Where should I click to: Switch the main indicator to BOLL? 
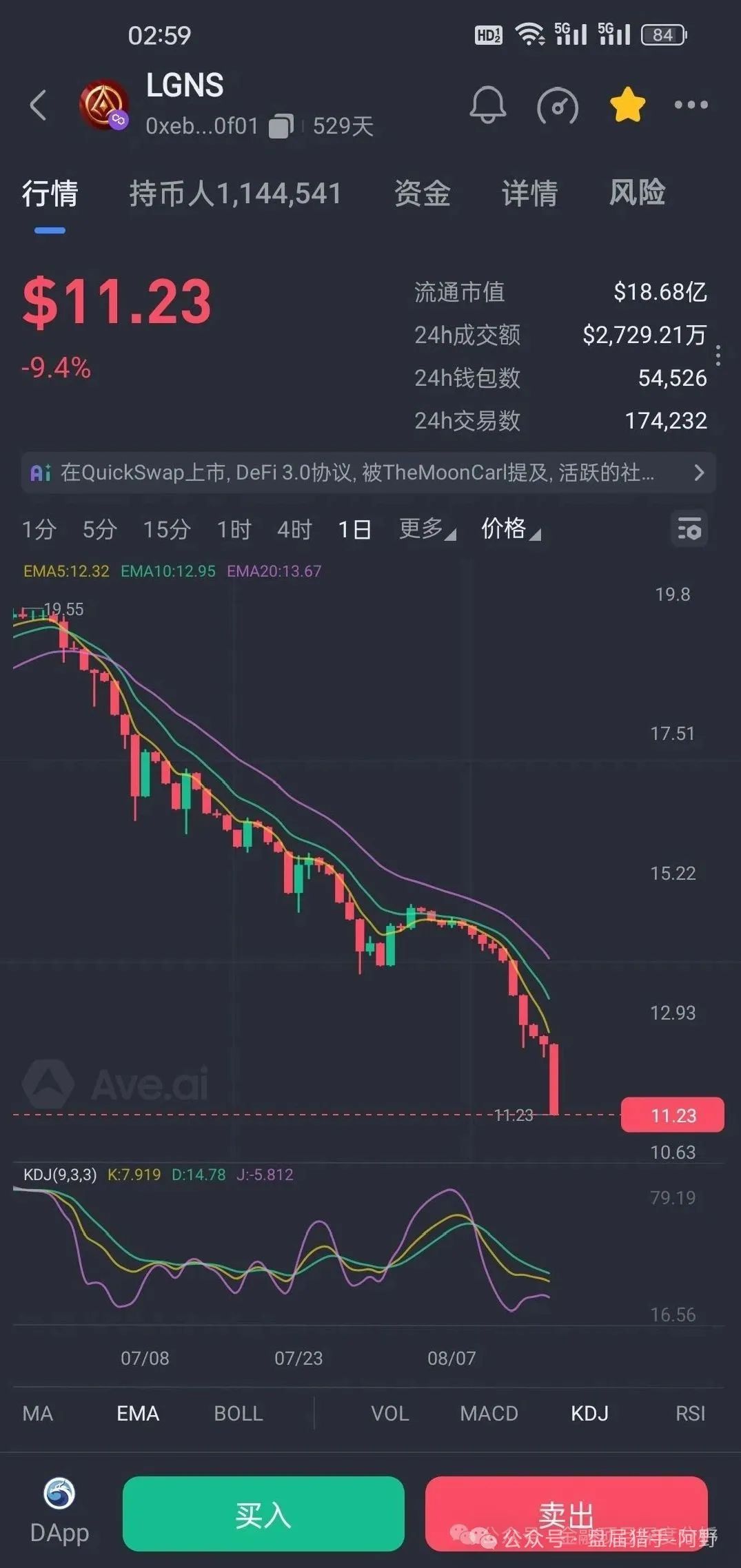coord(238,1414)
